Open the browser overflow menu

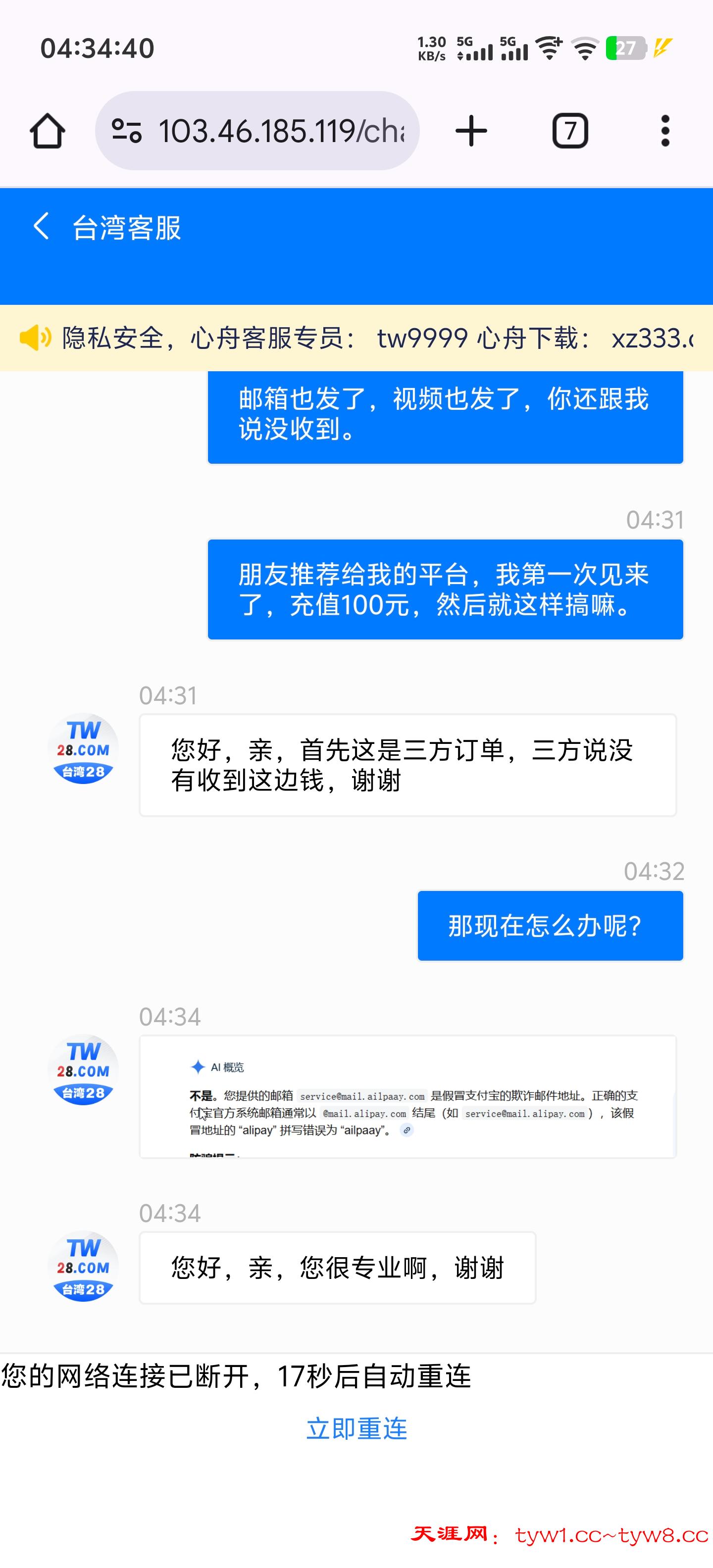665,131
